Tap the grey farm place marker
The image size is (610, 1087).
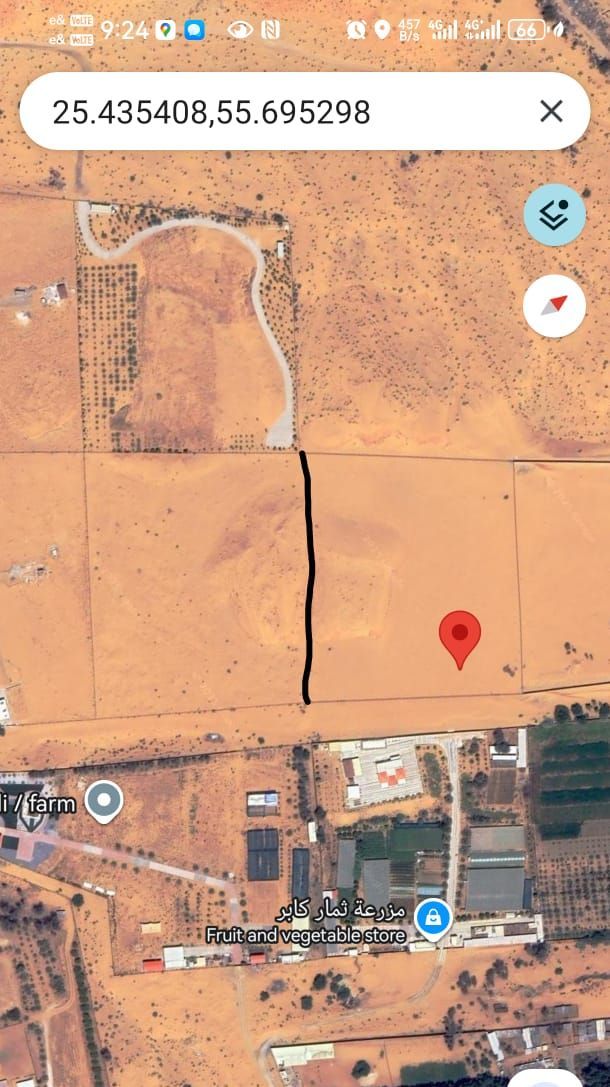coord(103,800)
